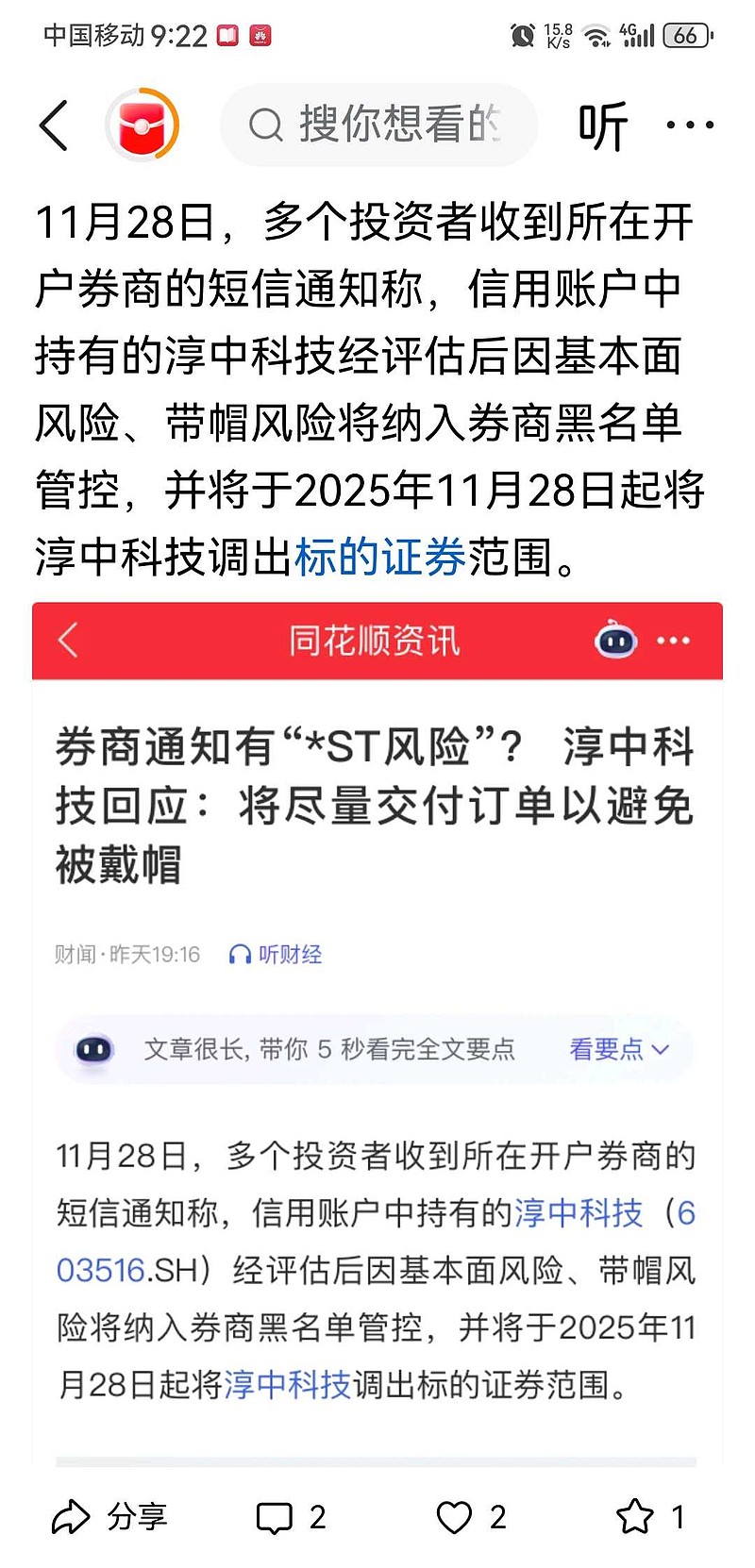Tap the back arrow inside the embedded article card
Viewport: 755px width, 1568px height.
click(x=67, y=641)
